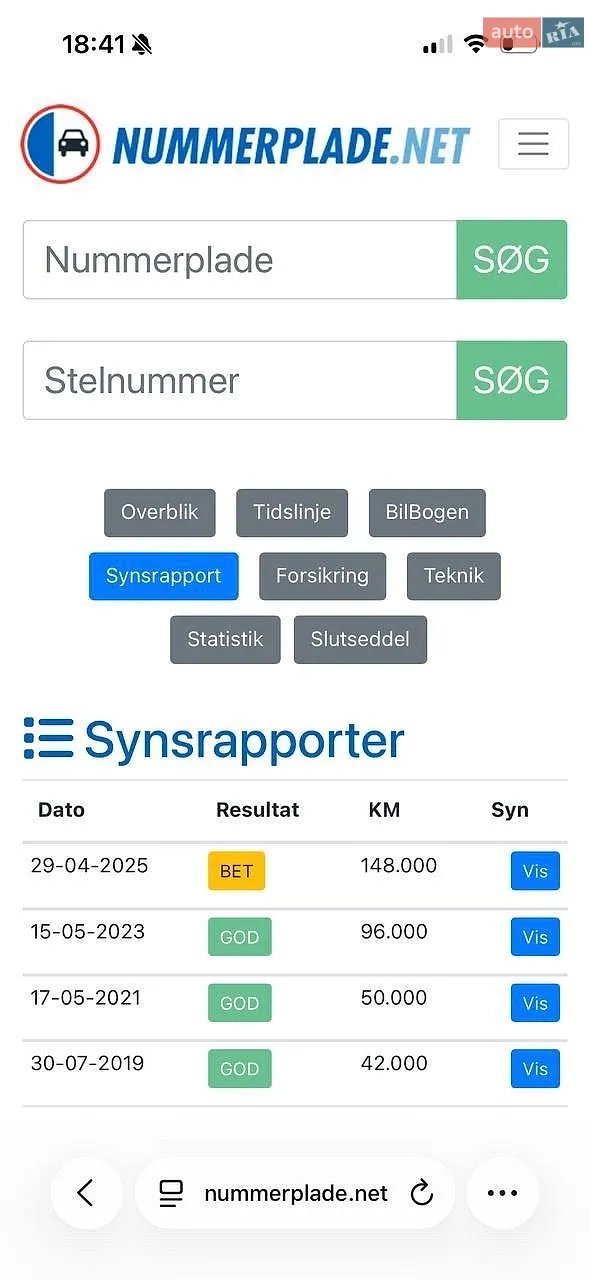Tap the Nummerplade input field
The width and height of the screenshot is (590, 1280).
tap(240, 260)
